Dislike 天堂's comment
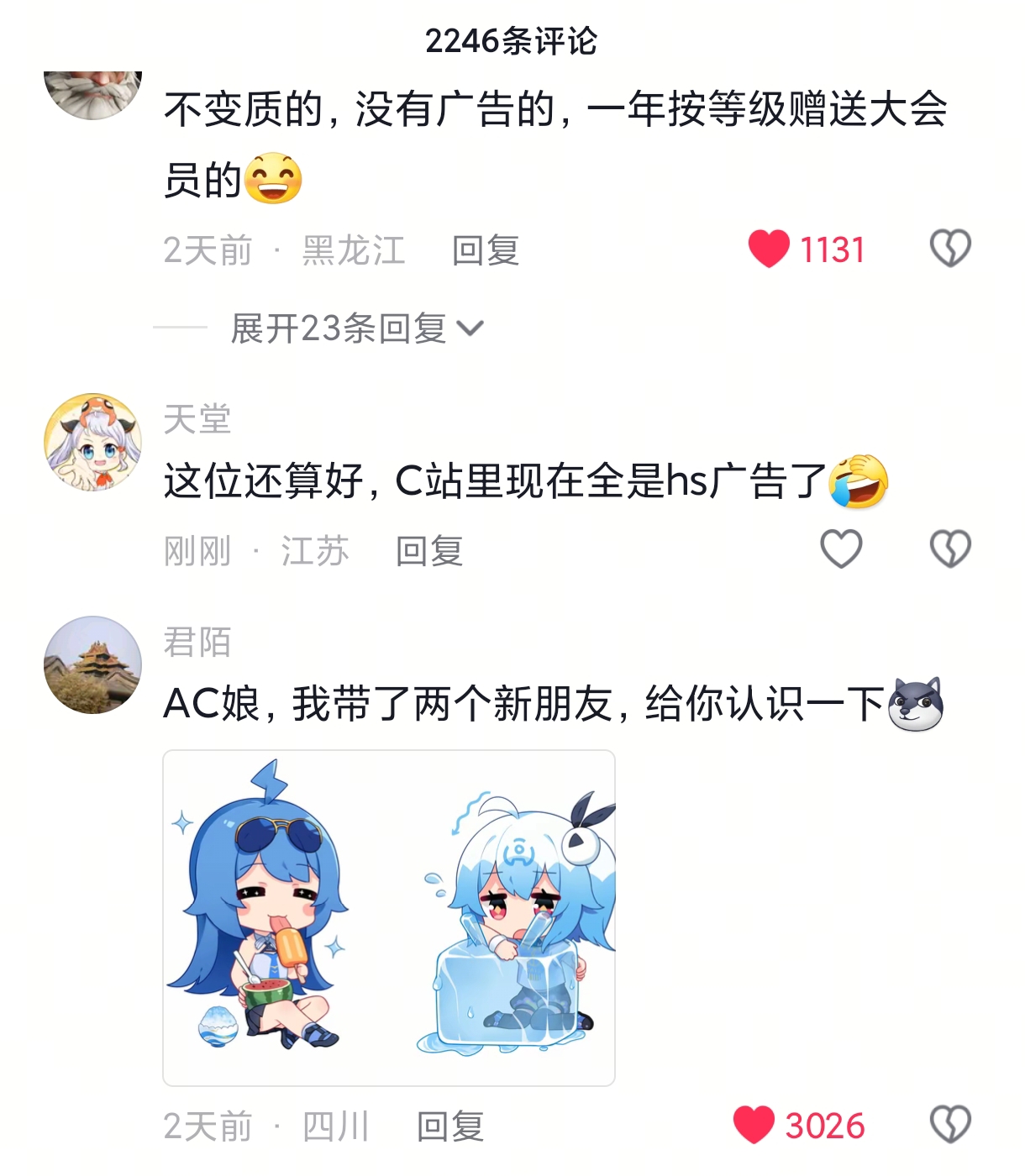This screenshot has height=1176, width=1025. pyautogui.click(x=950, y=549)
